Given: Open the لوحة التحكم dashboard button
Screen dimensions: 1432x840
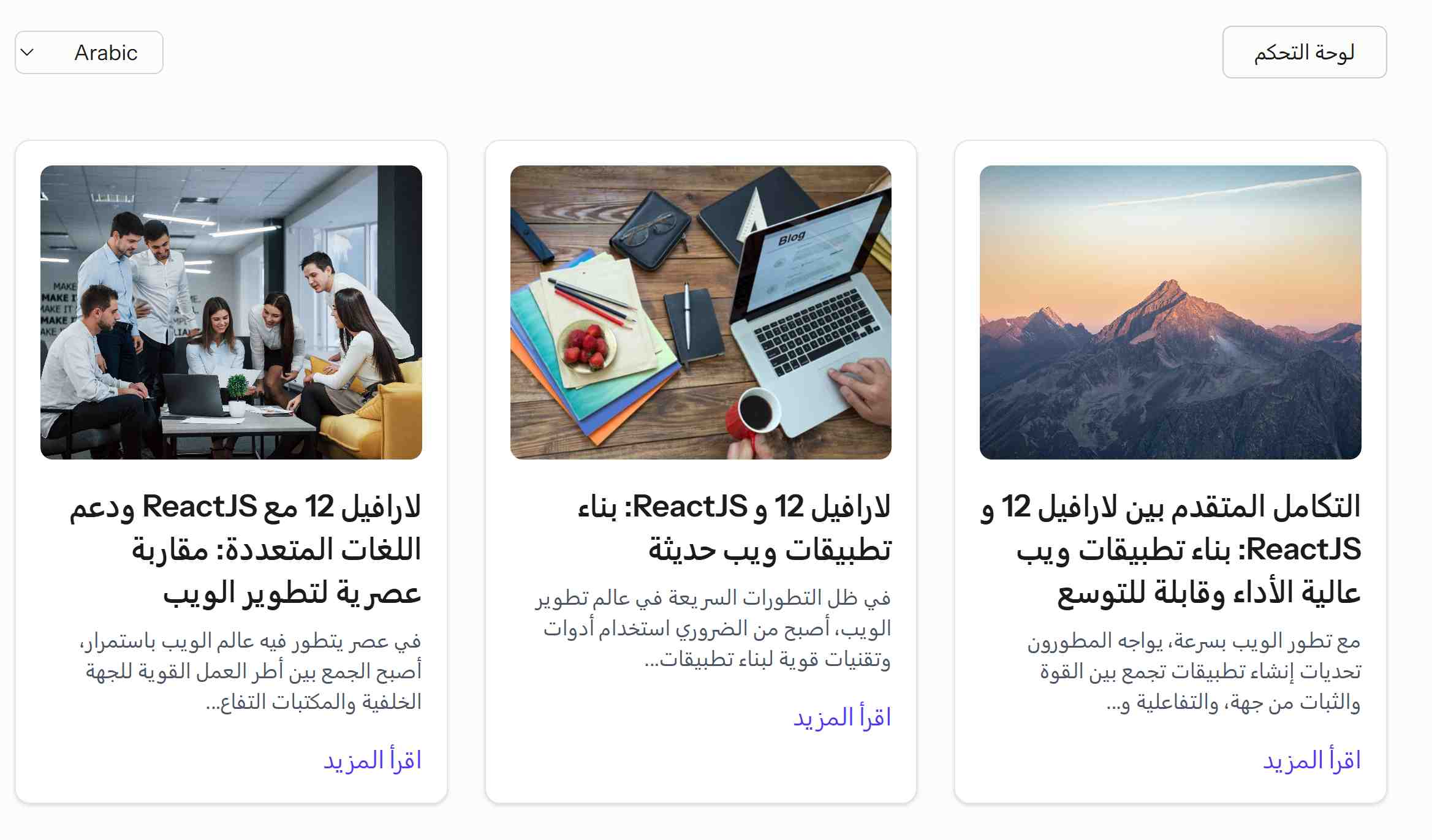Looking at the screenshot, I should point(1304,52).
